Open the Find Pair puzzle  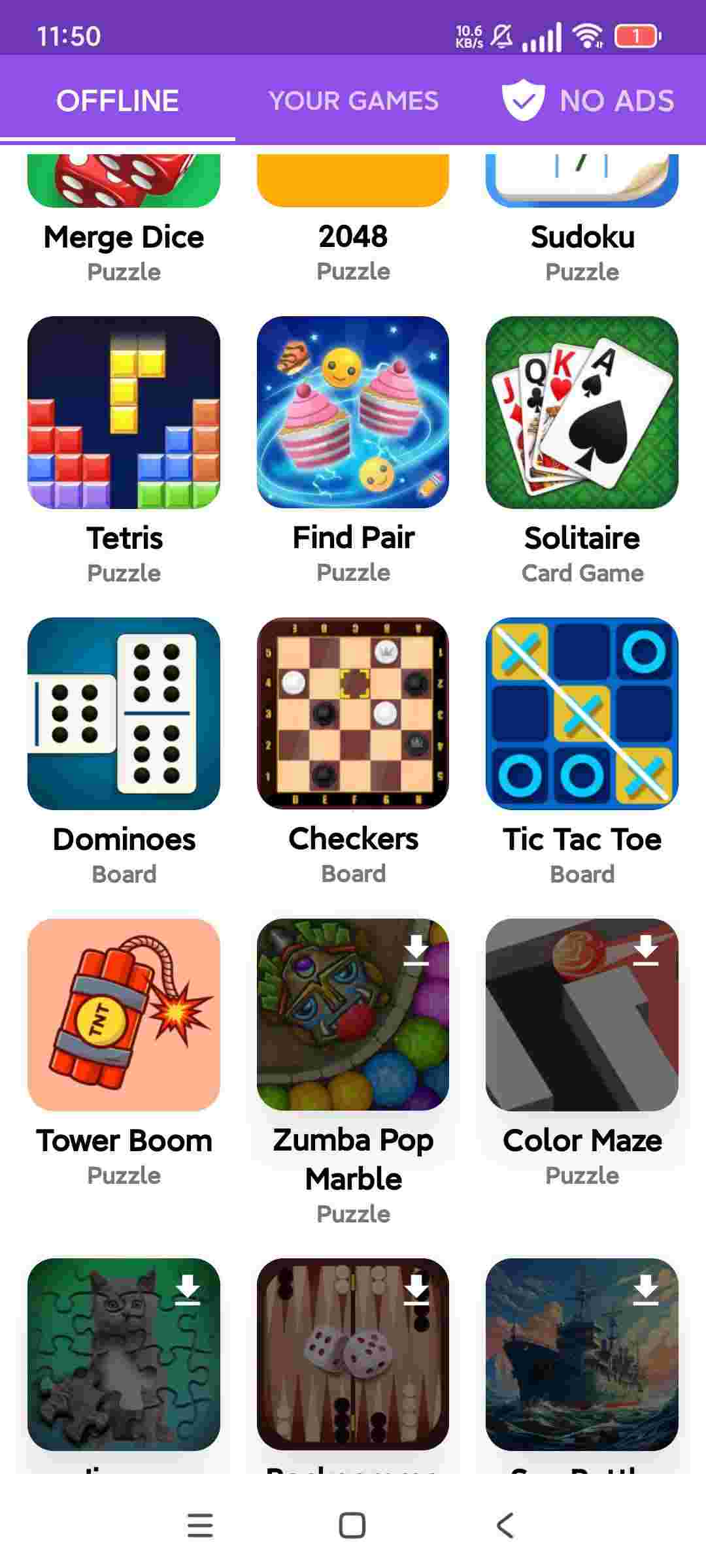[x=353, y=412]
